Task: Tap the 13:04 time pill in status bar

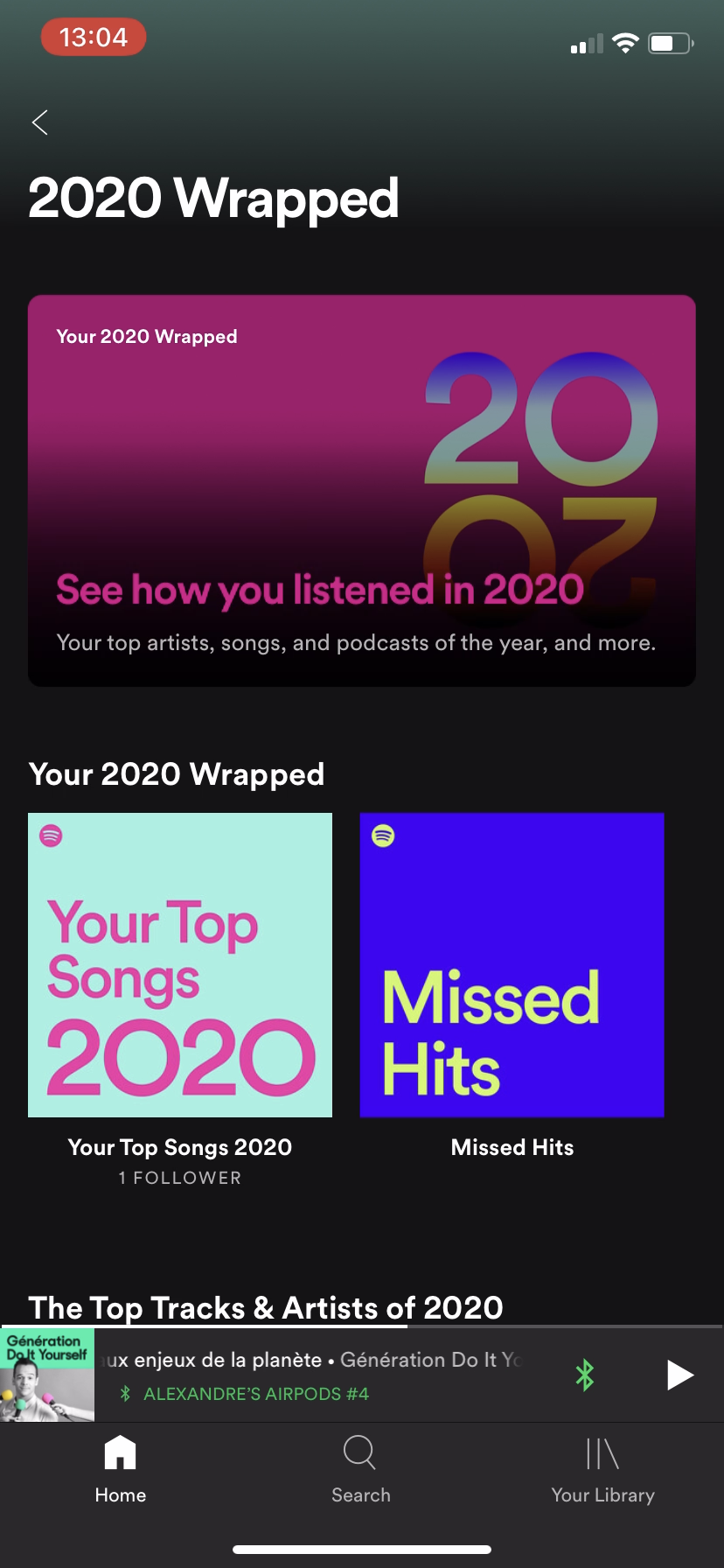Action: 94,37
